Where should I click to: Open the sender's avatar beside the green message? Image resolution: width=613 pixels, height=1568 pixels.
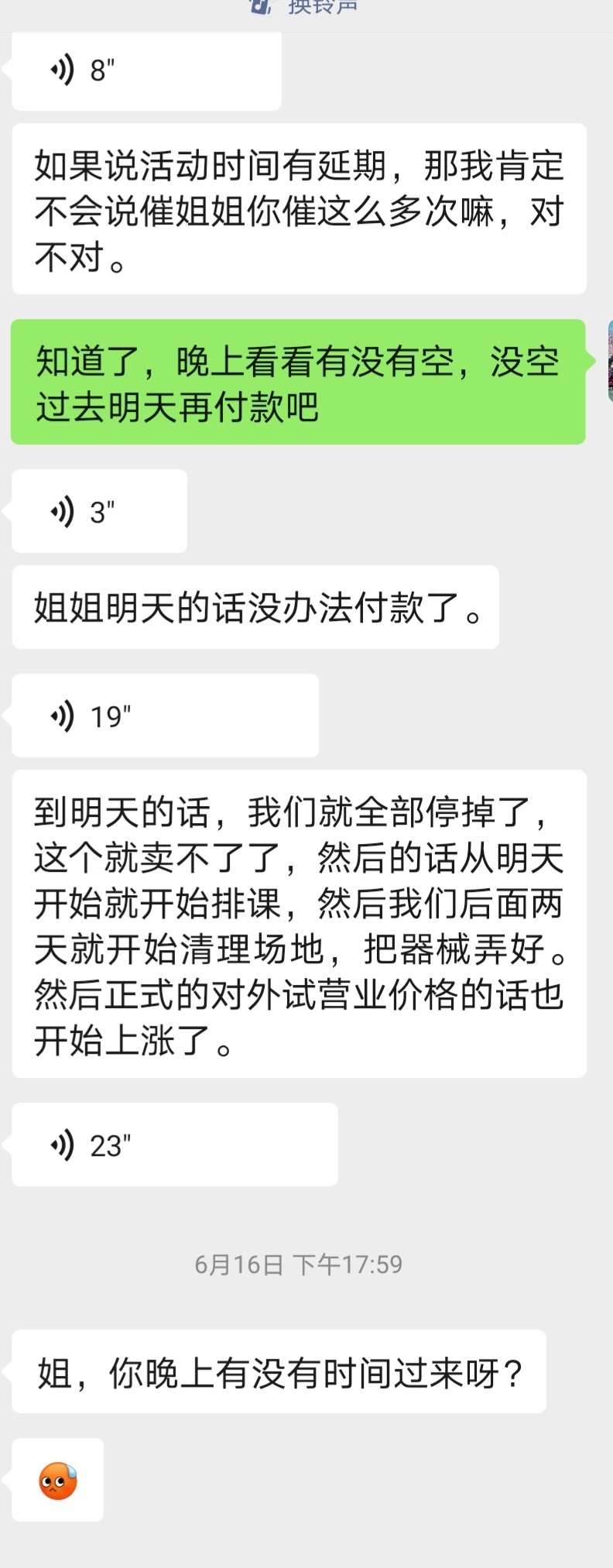pos(610,361)
